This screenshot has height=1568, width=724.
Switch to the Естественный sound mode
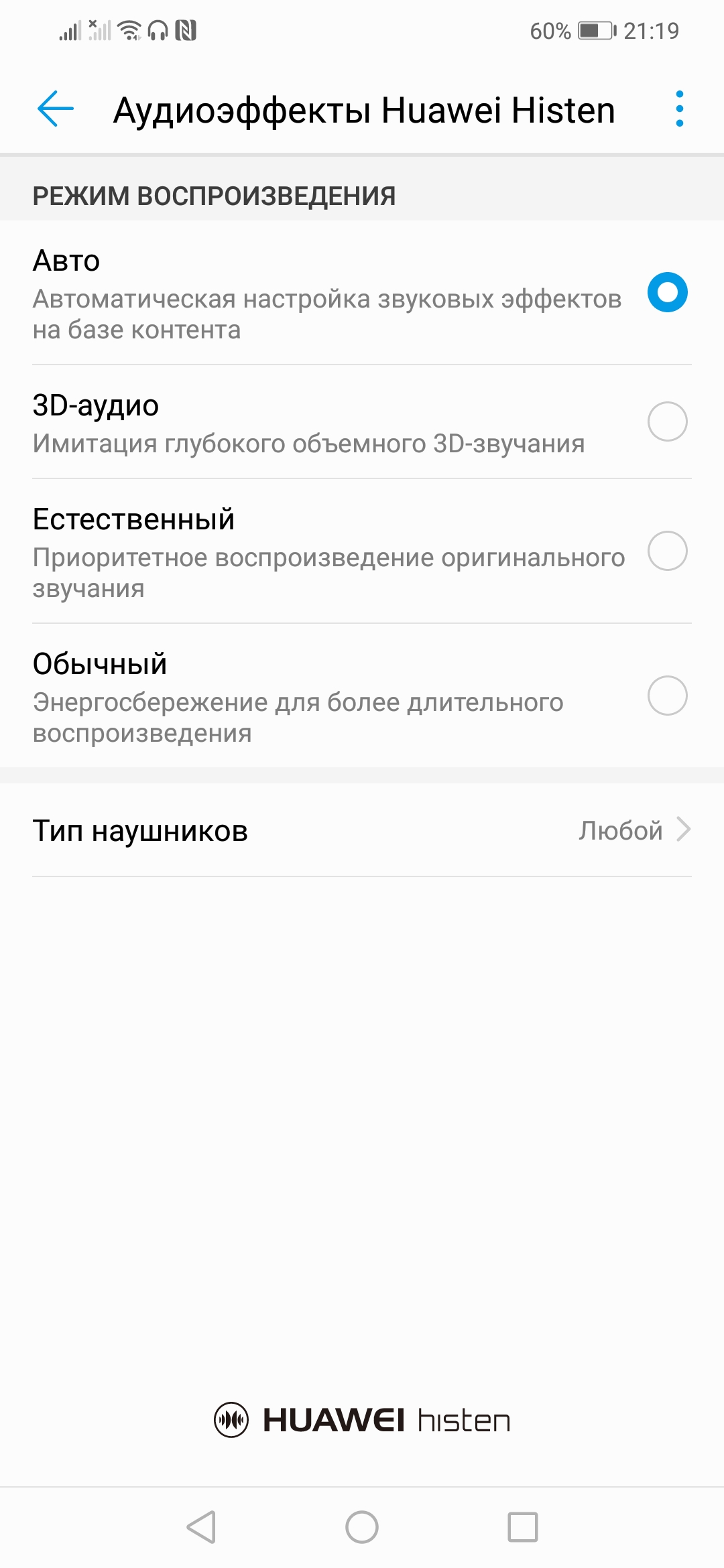click(667, 551)
